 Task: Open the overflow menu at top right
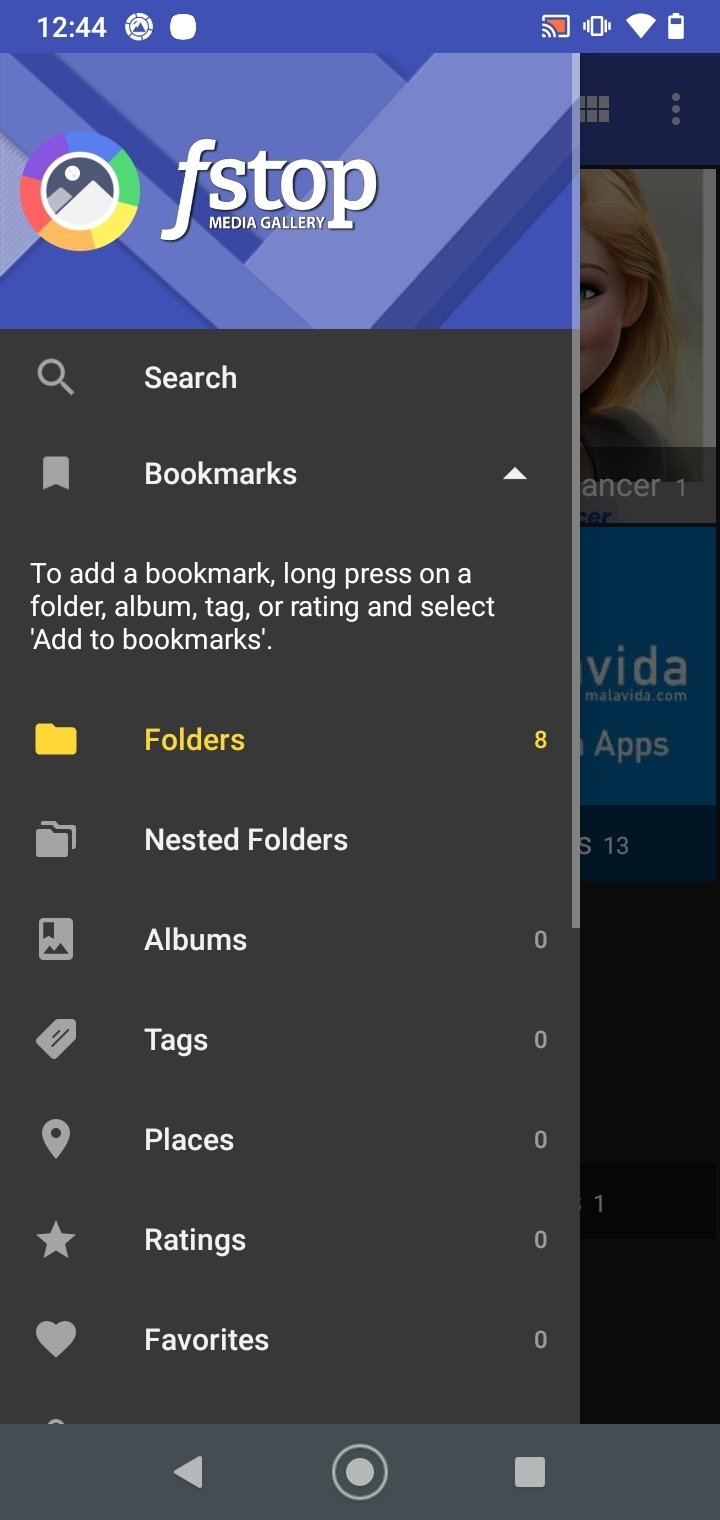pos(676,109)
